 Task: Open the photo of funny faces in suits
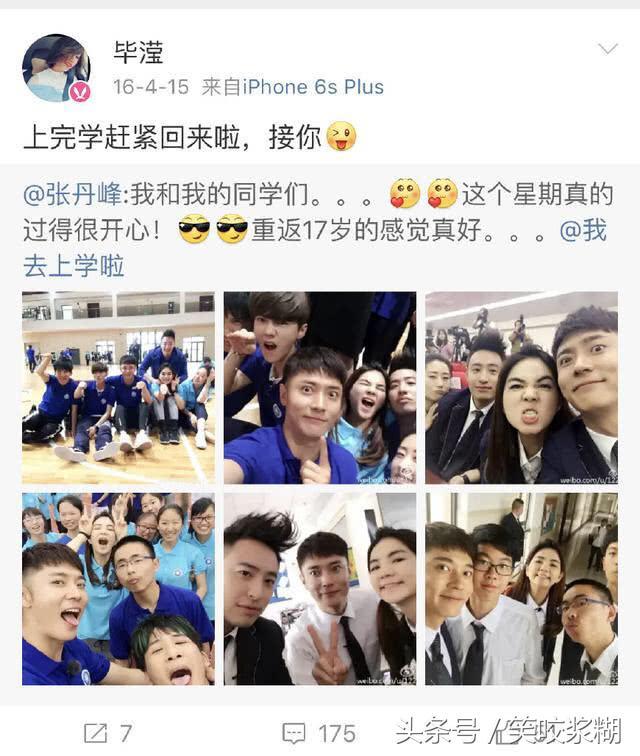[x=521, y=388]
